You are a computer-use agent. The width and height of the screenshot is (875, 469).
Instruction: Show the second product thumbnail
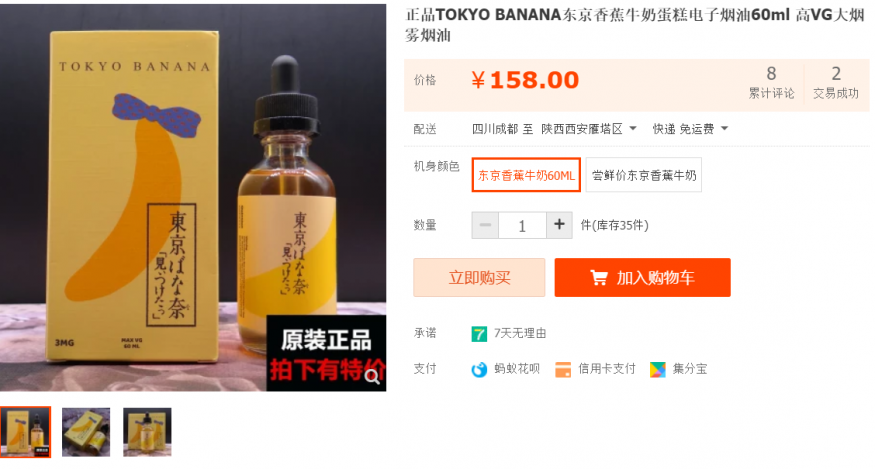click(x=86, y=432)
